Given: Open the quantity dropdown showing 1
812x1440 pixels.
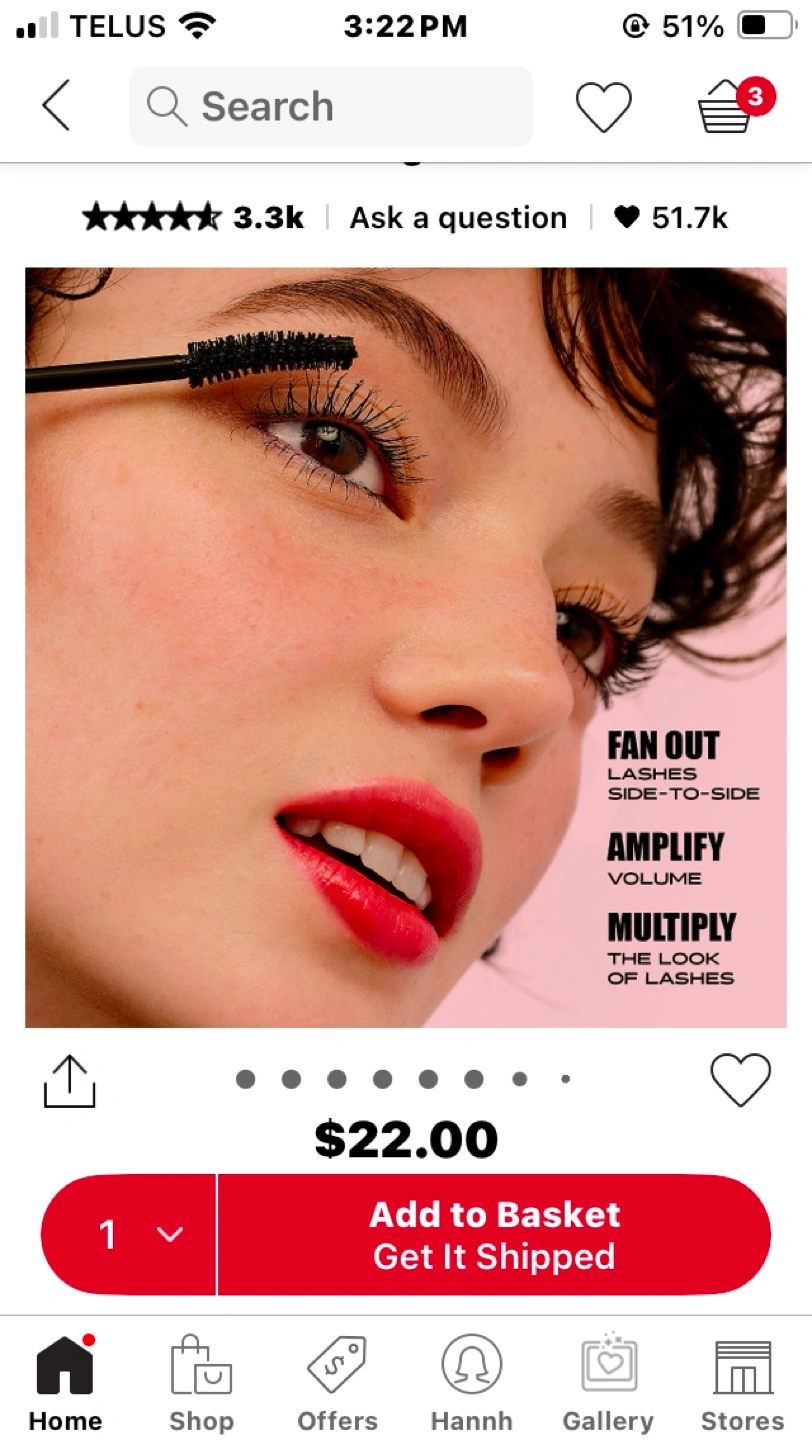Looking at the screenshot, I should [130, 1235].
